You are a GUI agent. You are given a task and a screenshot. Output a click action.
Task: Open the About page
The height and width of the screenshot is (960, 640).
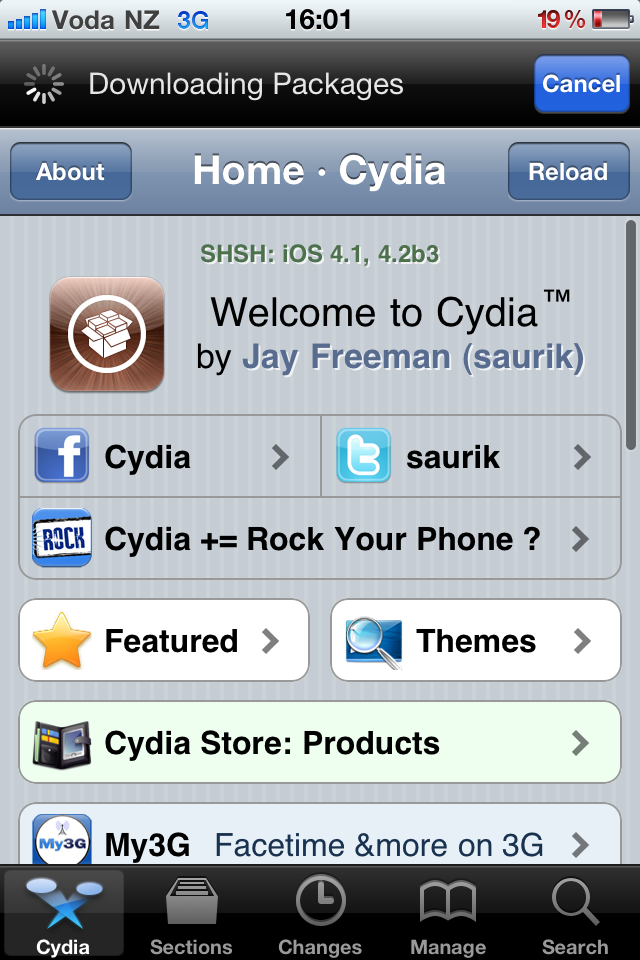[x=71, y=172]
